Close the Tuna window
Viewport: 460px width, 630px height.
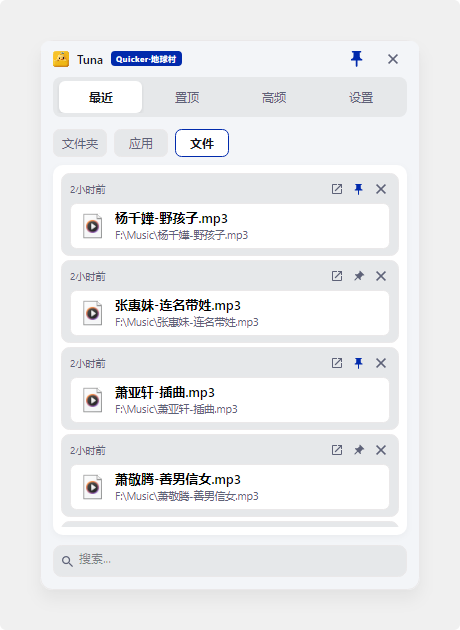(393, 59)
